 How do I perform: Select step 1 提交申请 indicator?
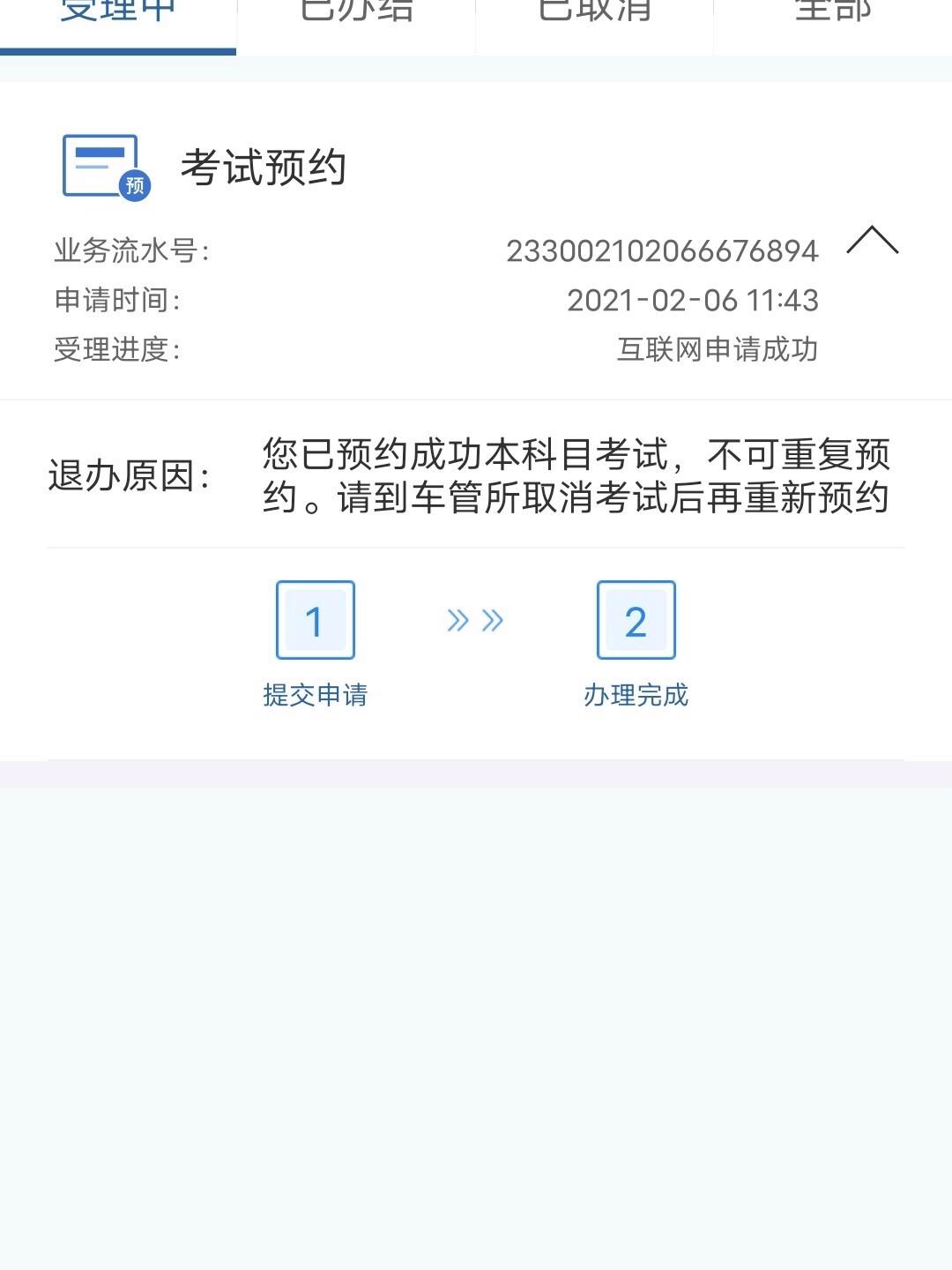(x=316, y=621)
